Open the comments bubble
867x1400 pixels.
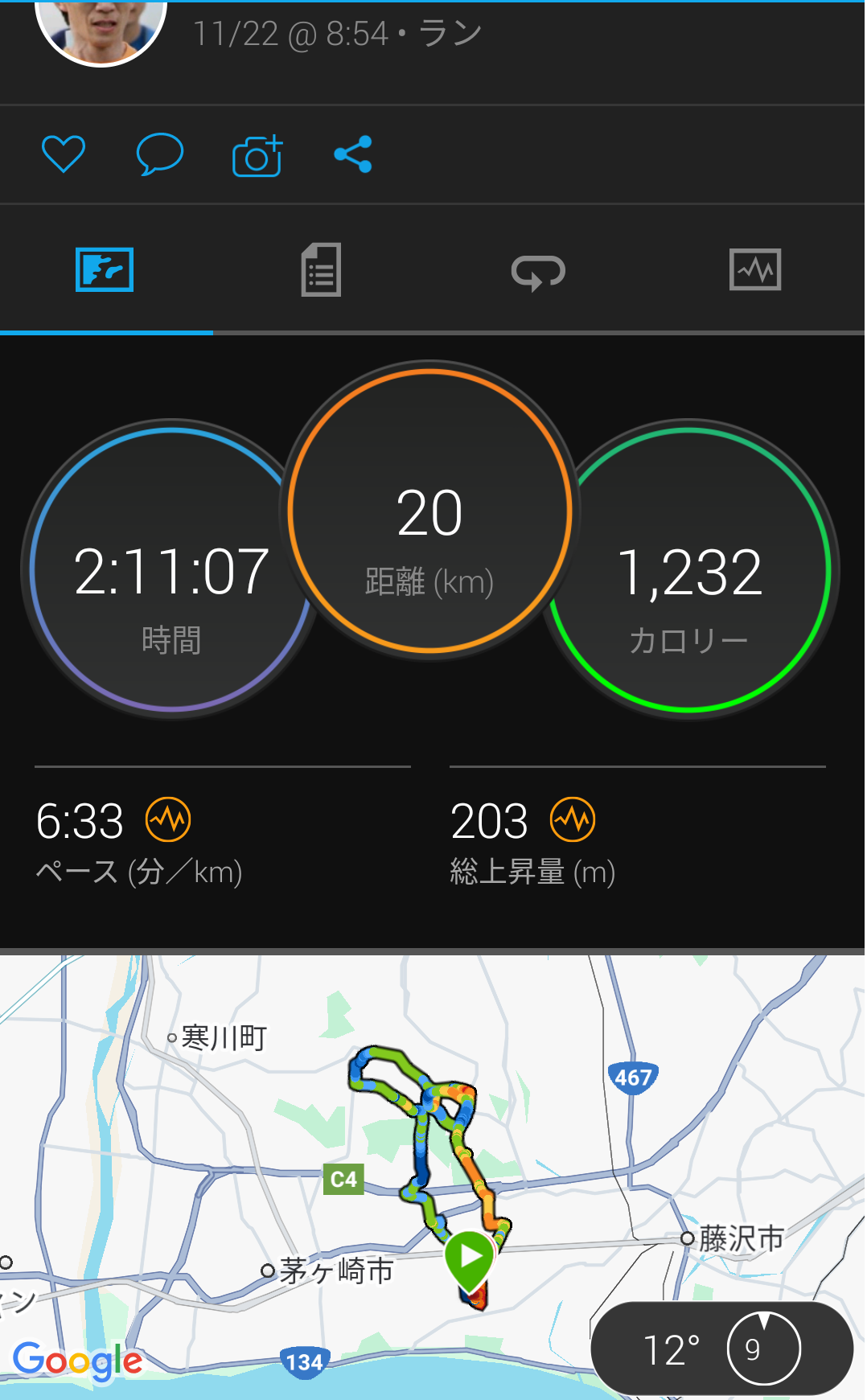pyautogui.click(x=160, y=154)
